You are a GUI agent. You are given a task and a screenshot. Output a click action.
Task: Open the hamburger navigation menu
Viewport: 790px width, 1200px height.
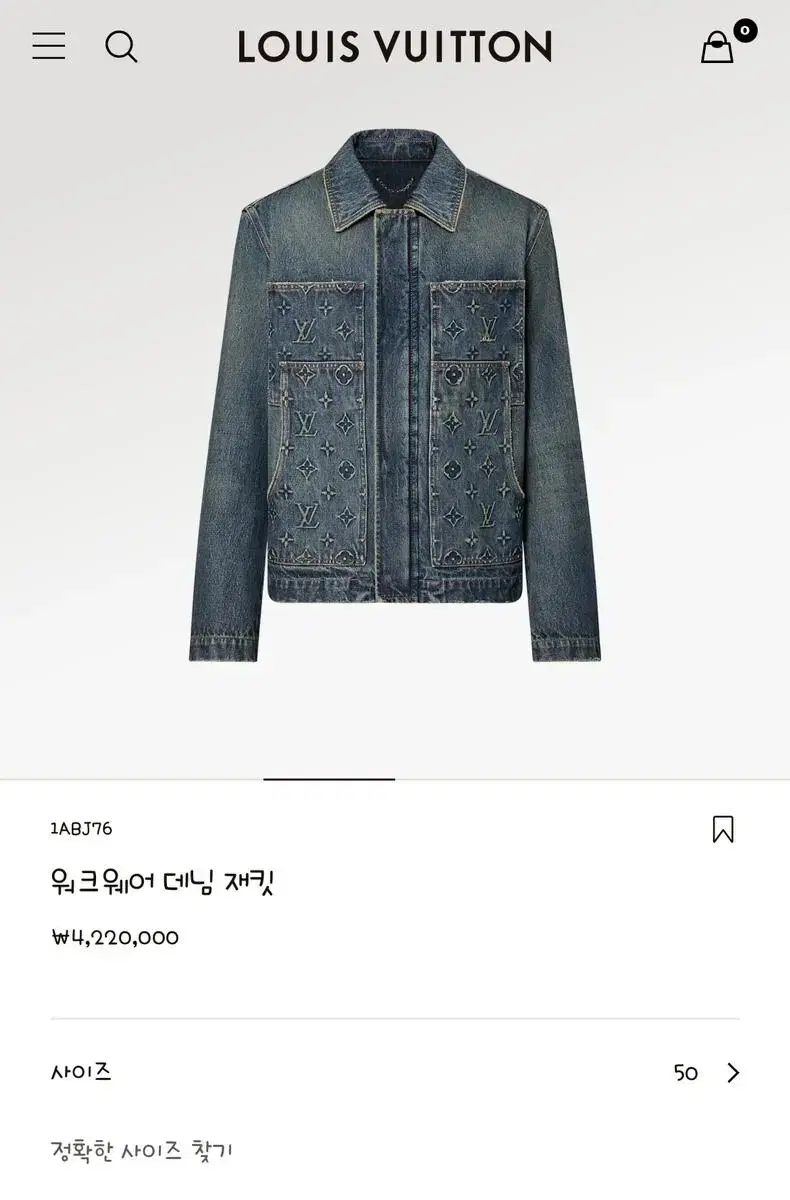tap(46, 47)
